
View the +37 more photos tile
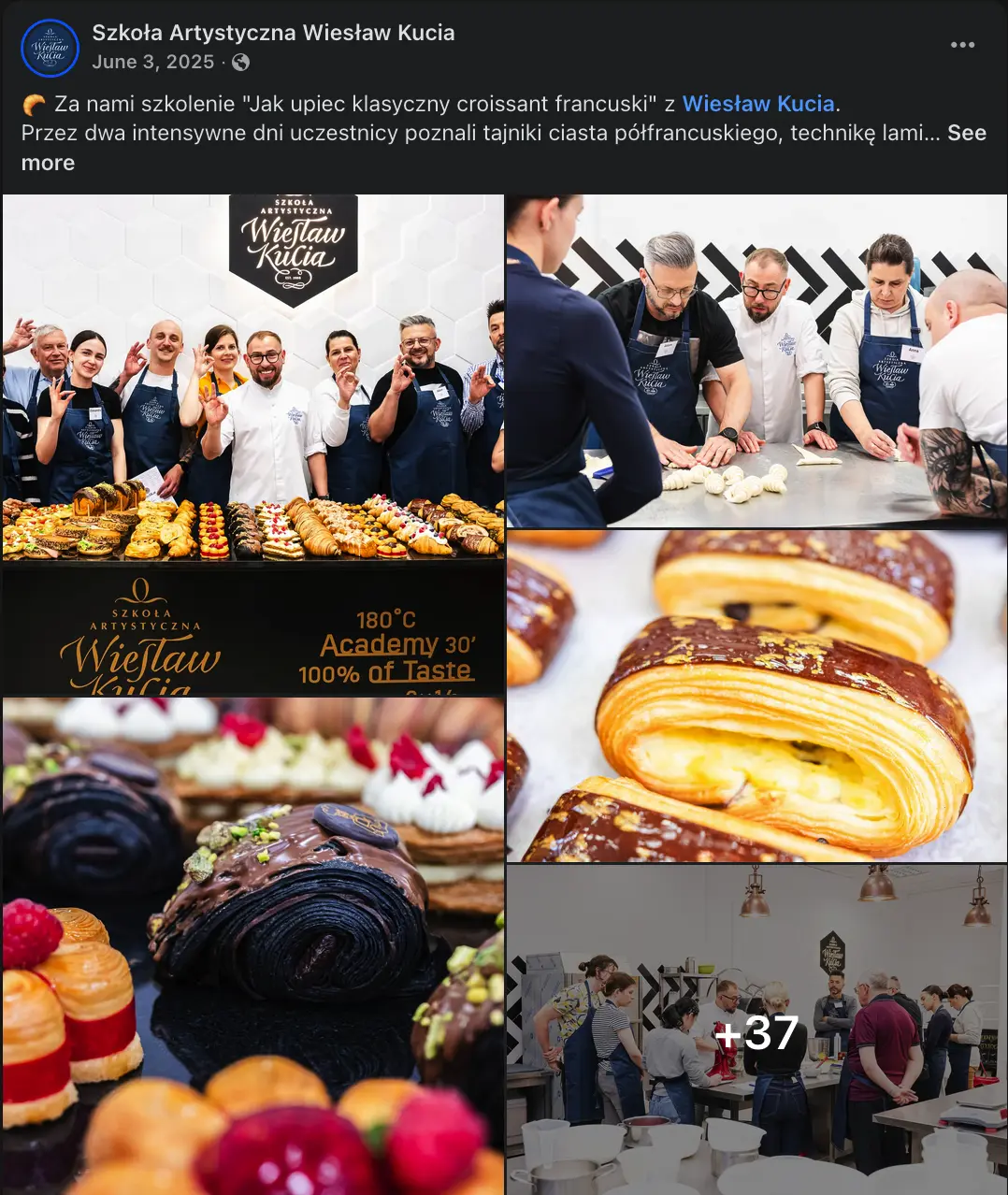click(756, 1030)
